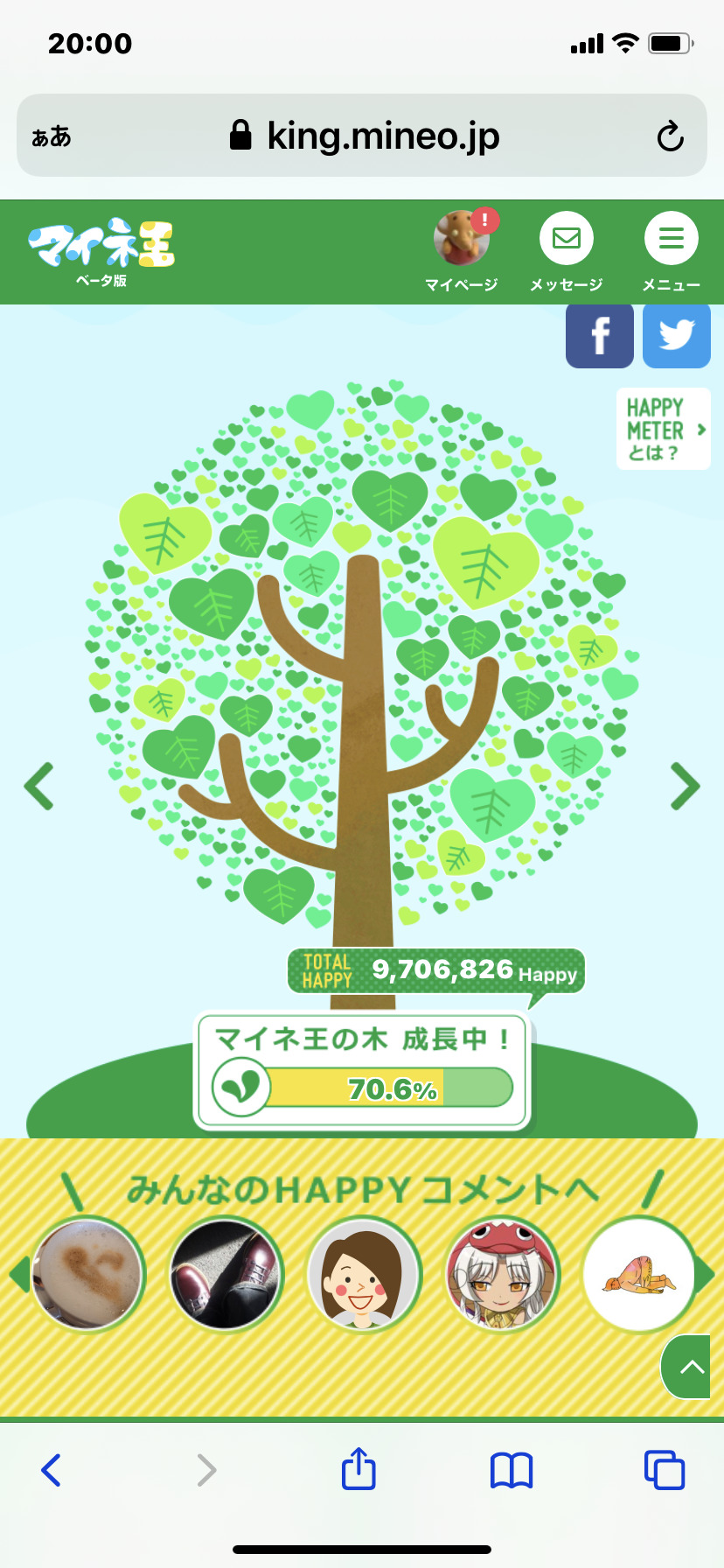Reload the king.mineo.jp page
724x1568 pixels.
point(670,136)
